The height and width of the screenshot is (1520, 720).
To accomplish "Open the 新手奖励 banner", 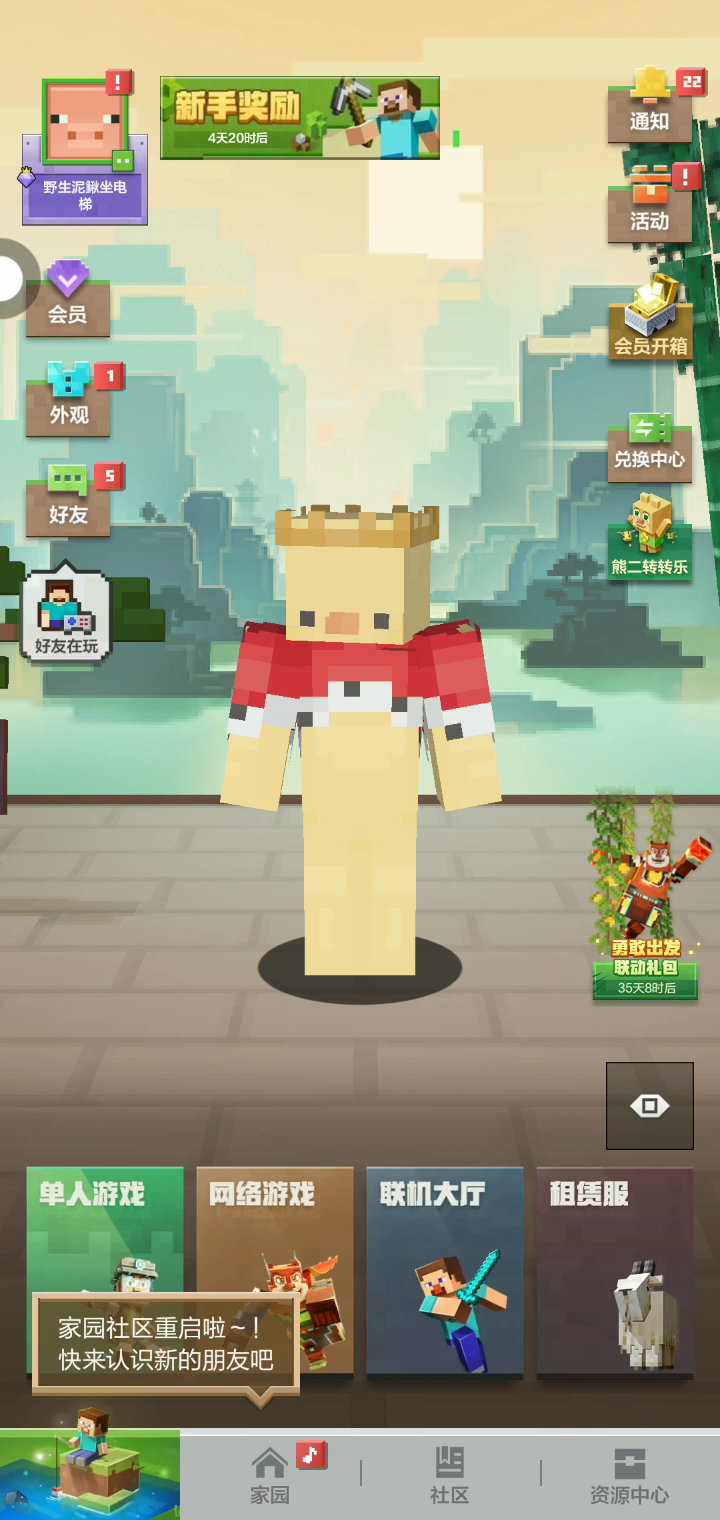I will [299, 118].
